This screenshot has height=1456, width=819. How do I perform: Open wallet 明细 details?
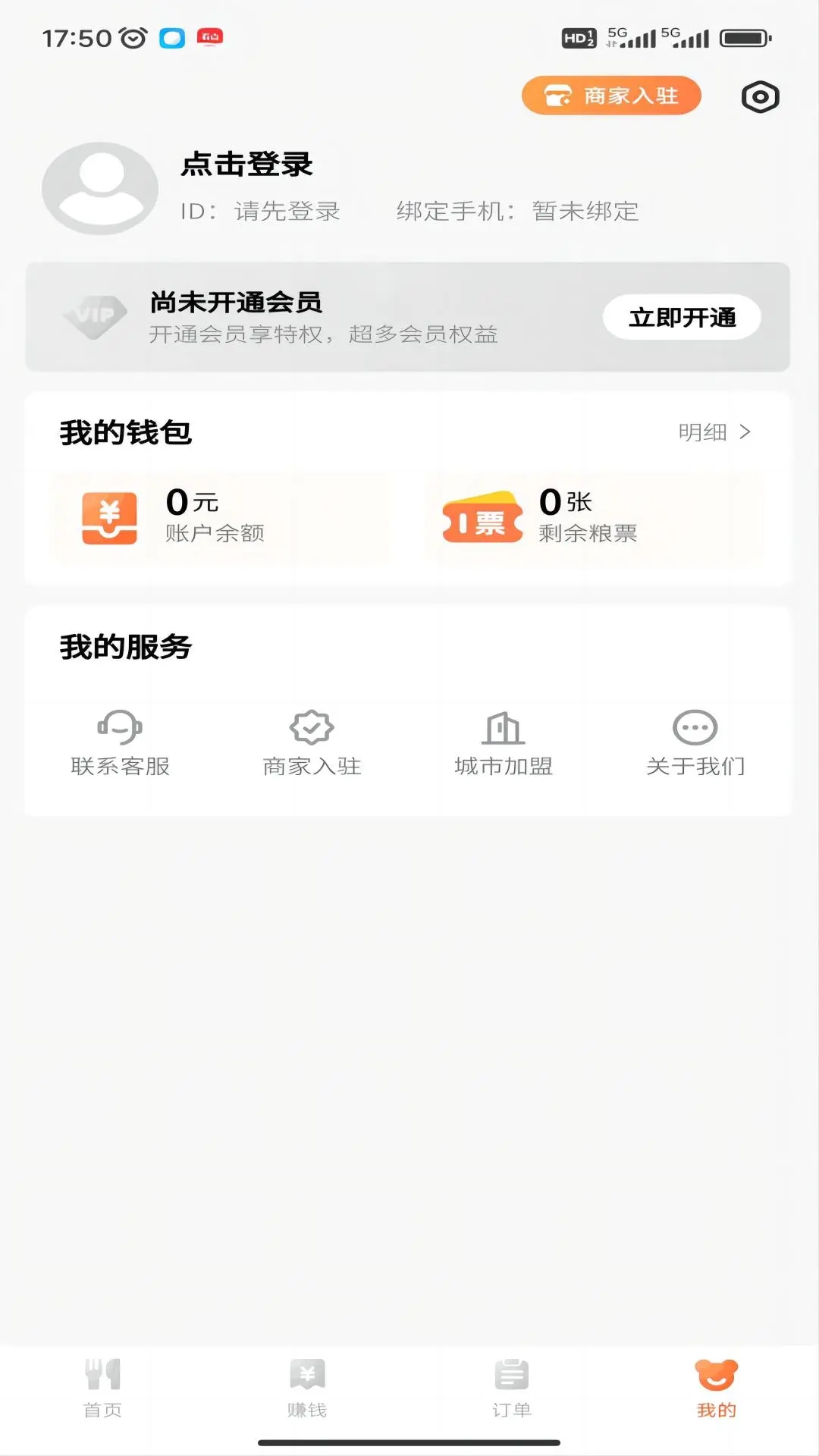click(x=714, y=432)
